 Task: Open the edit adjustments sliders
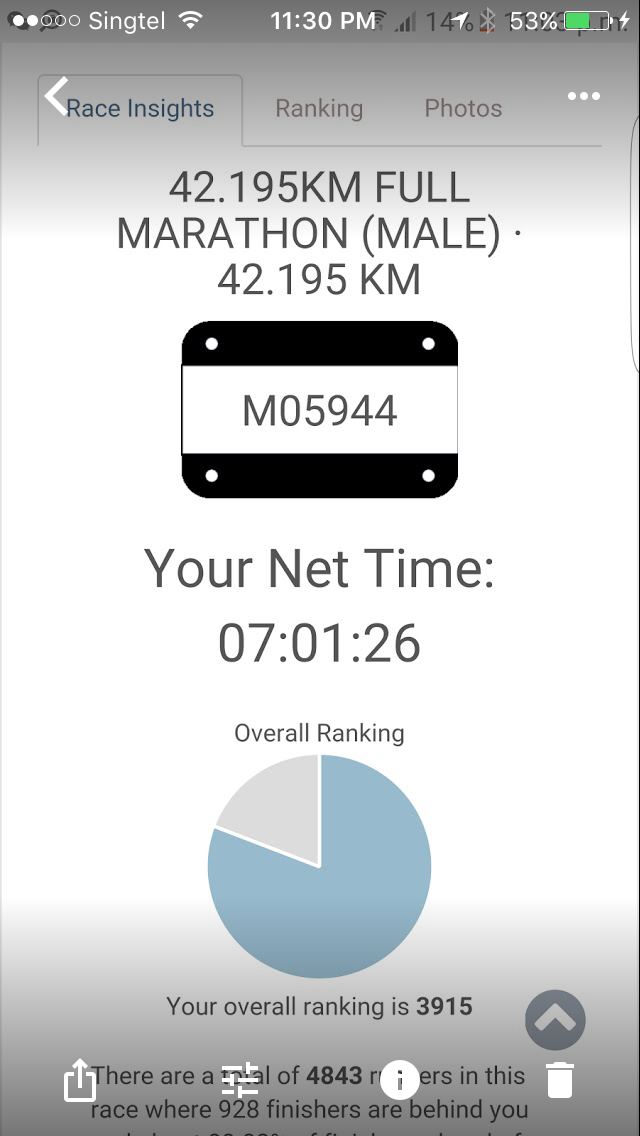click(x=240, y=1080)
